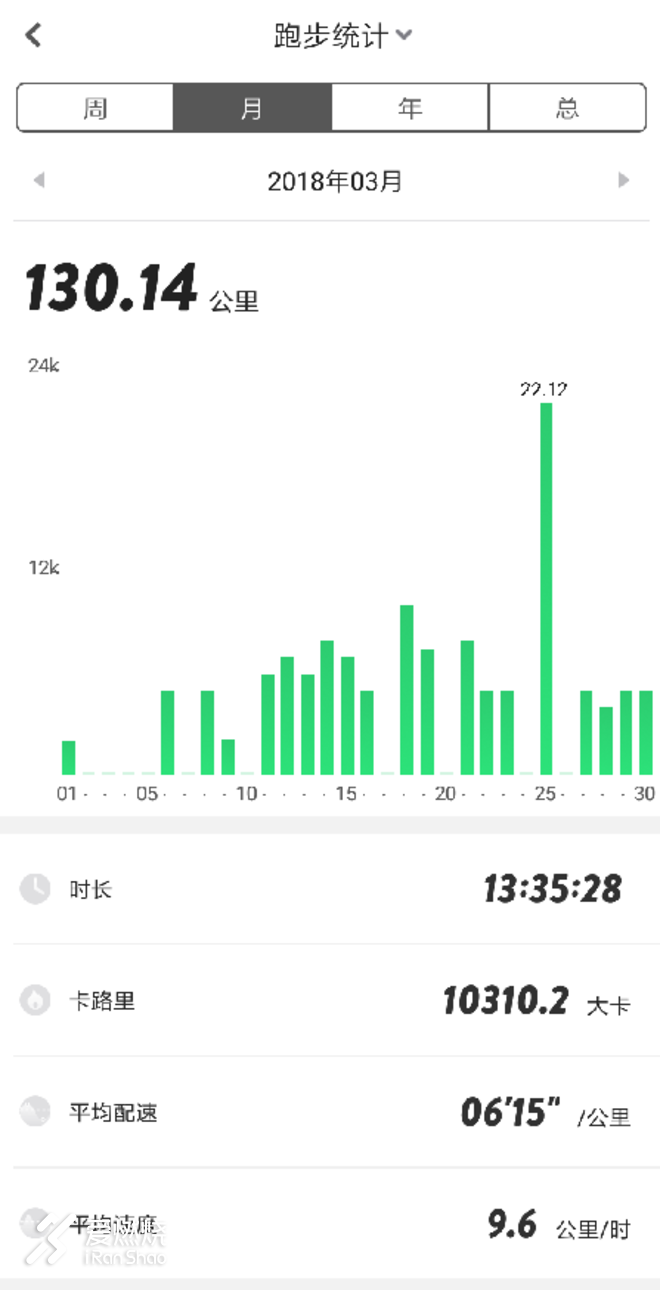The width and height of the screenshot is (660, 1290).
Task: Go back using the top-left arrow
Action: click(x=34, y=36)
